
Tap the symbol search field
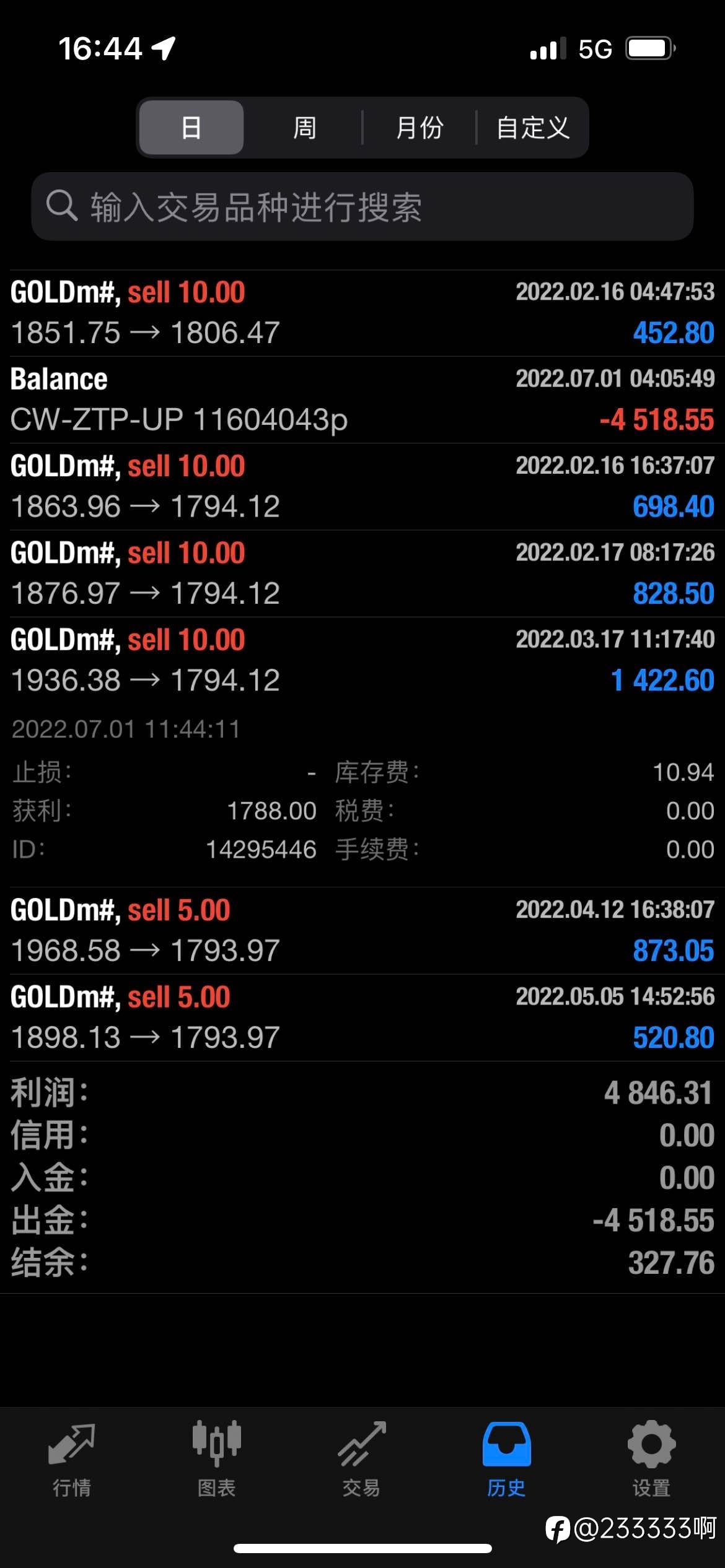[362, 206]
